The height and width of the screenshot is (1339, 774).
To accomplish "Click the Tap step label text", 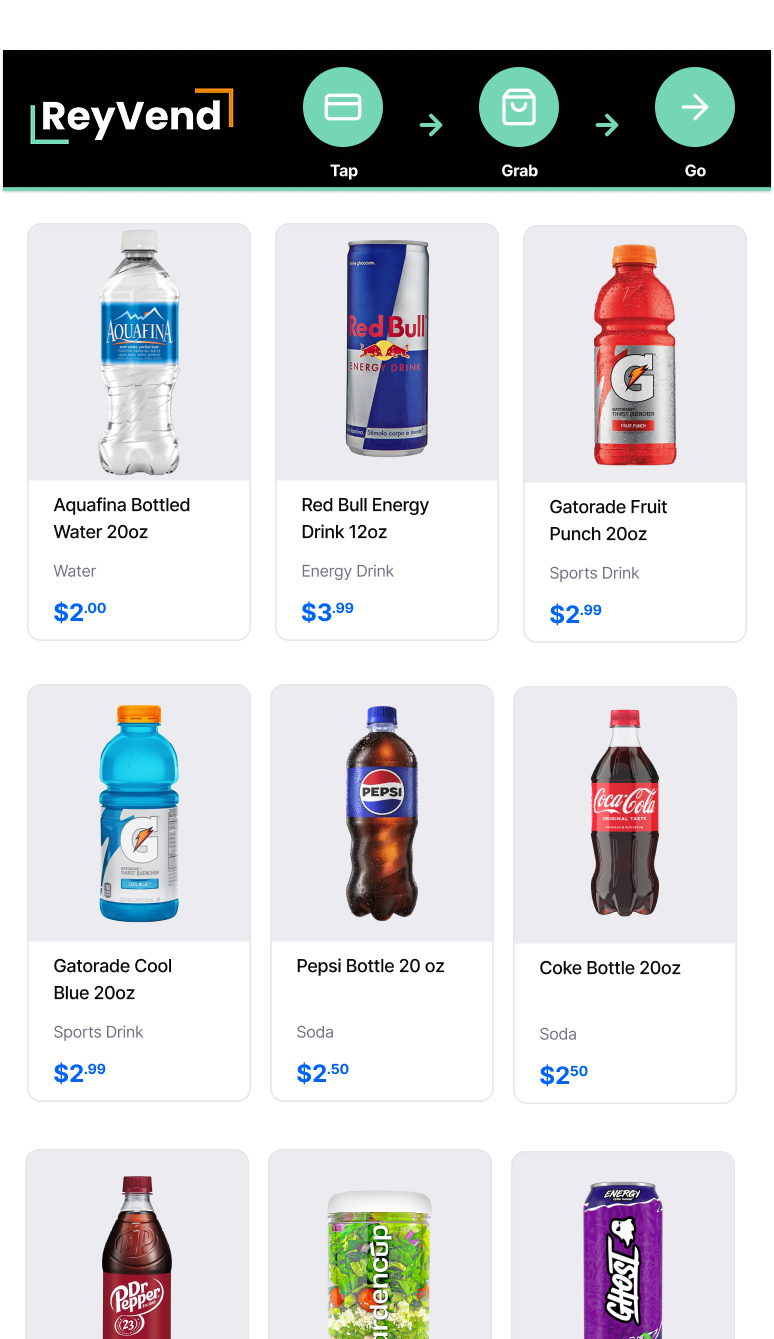I will point(343,170).
